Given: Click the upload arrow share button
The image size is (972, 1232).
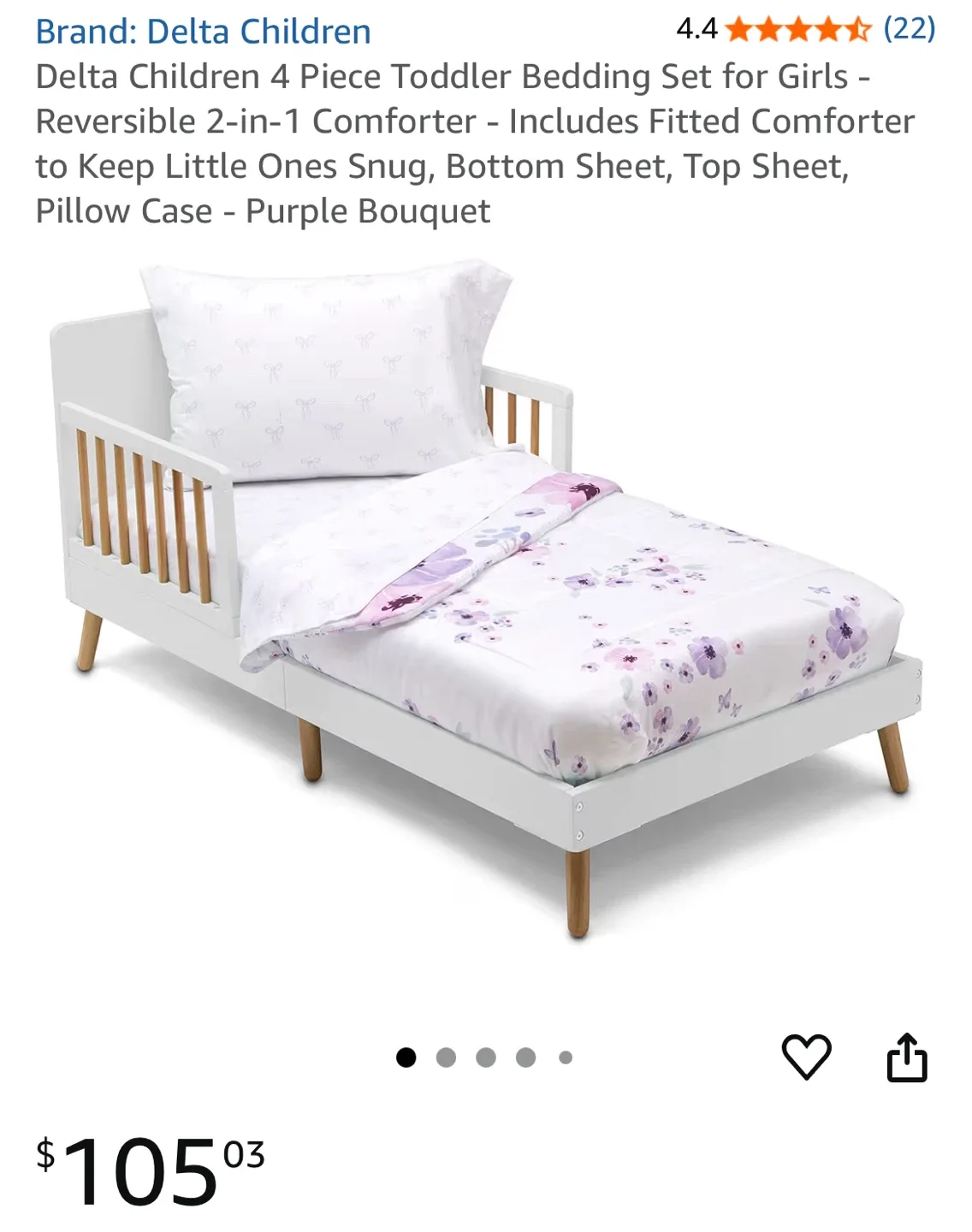Looking at the screenshot, I should [x=909, y=1057].
